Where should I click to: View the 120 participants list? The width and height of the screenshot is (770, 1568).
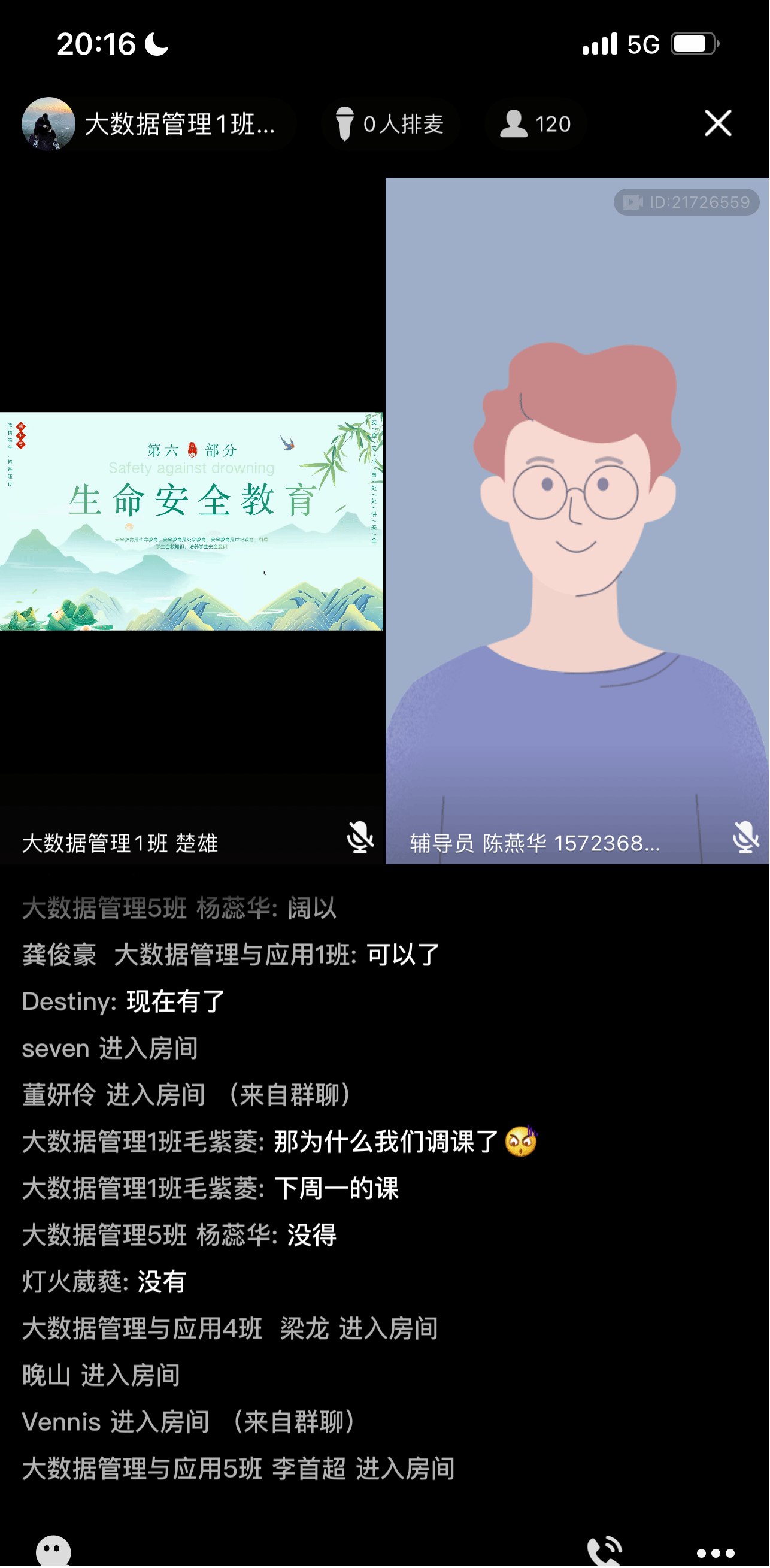(x=536, y=124)
